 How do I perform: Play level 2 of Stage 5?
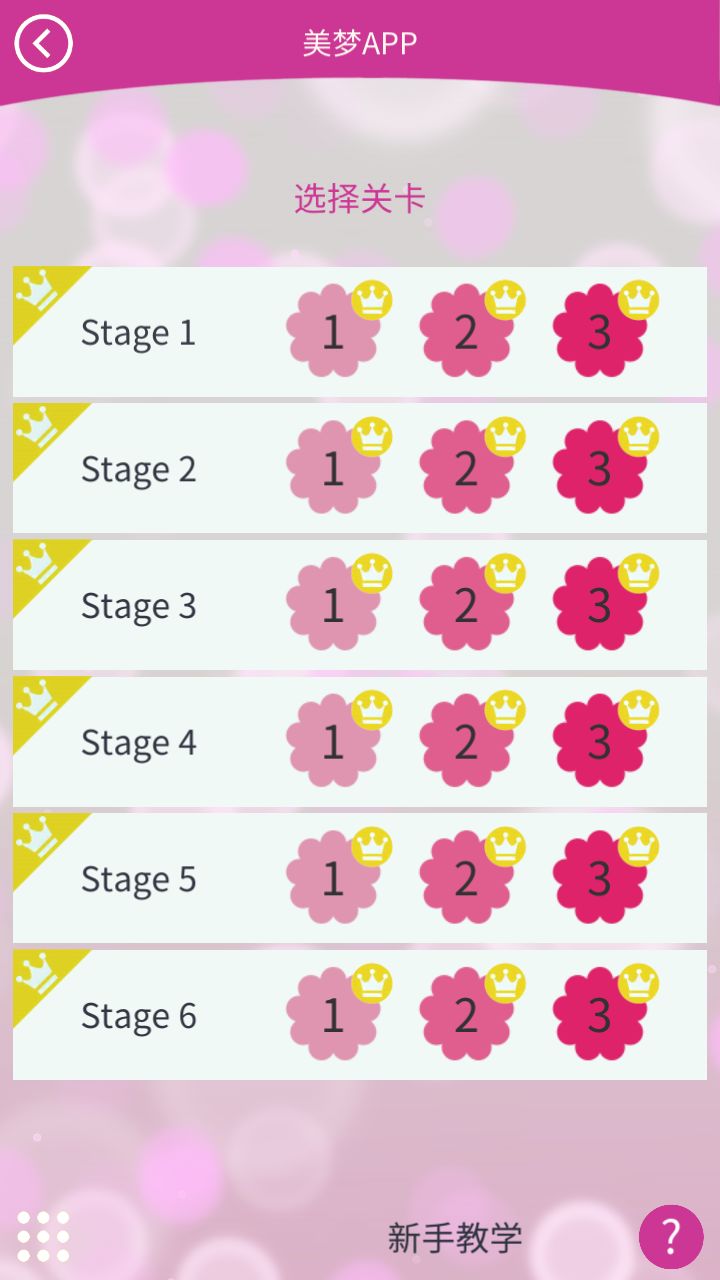(466, 877)
